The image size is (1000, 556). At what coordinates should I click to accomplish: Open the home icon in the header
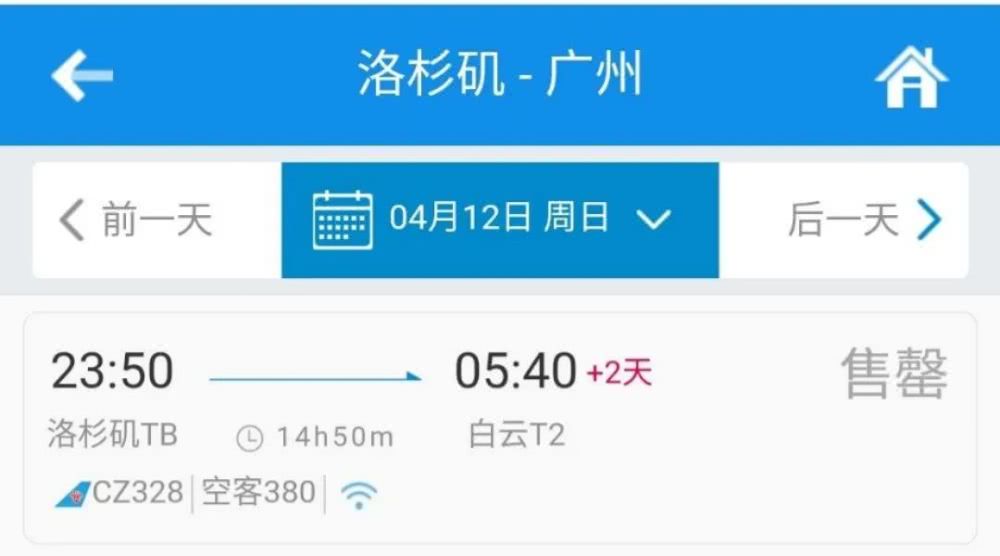click(x=910, y=76)
